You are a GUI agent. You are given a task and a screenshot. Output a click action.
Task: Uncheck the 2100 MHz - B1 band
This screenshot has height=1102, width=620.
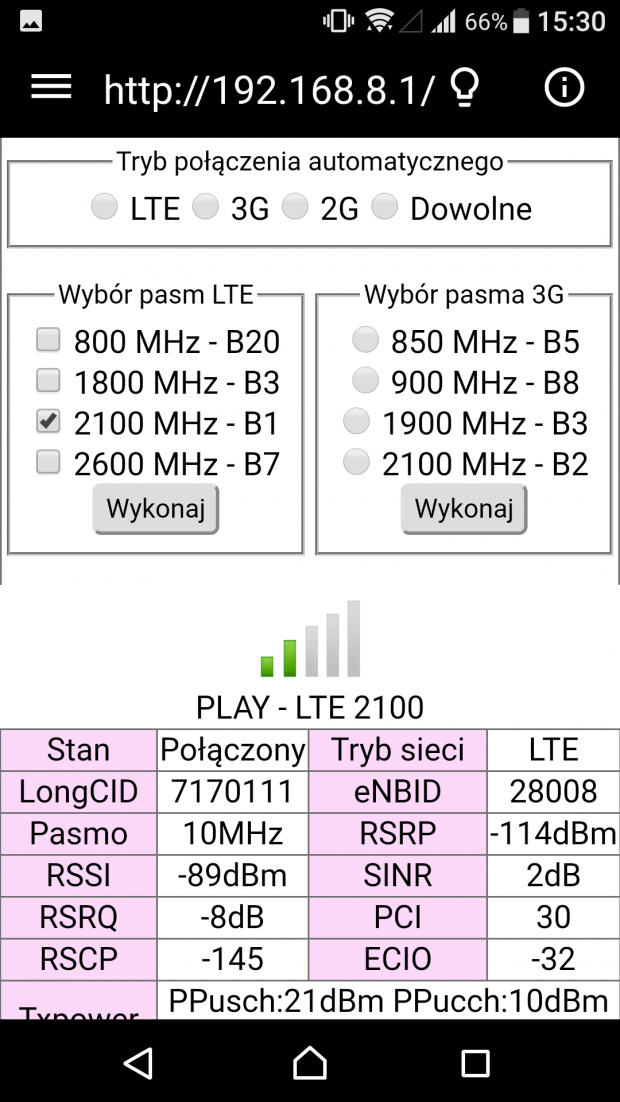[49, 421]
